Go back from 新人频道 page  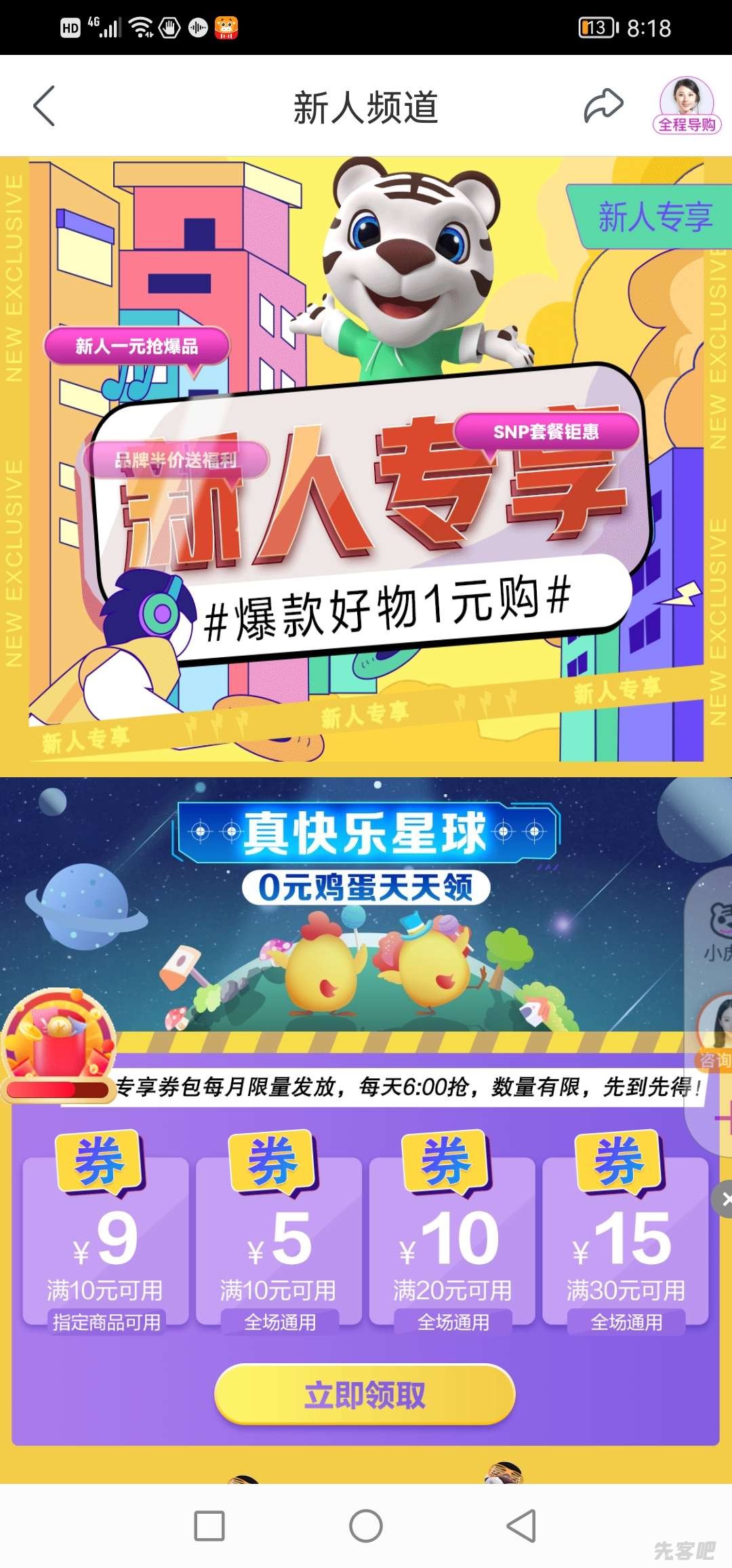pyautogui.click(x=45, y=106)
